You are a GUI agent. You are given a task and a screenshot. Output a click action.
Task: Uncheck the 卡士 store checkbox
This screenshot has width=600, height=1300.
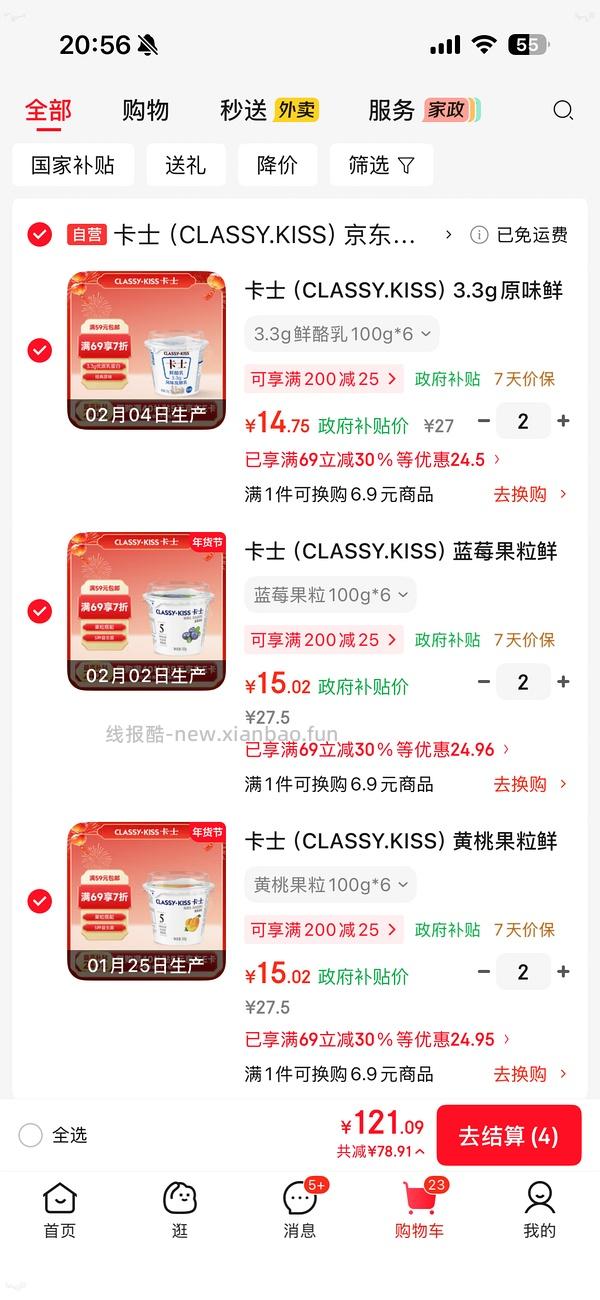pos(39,234)
